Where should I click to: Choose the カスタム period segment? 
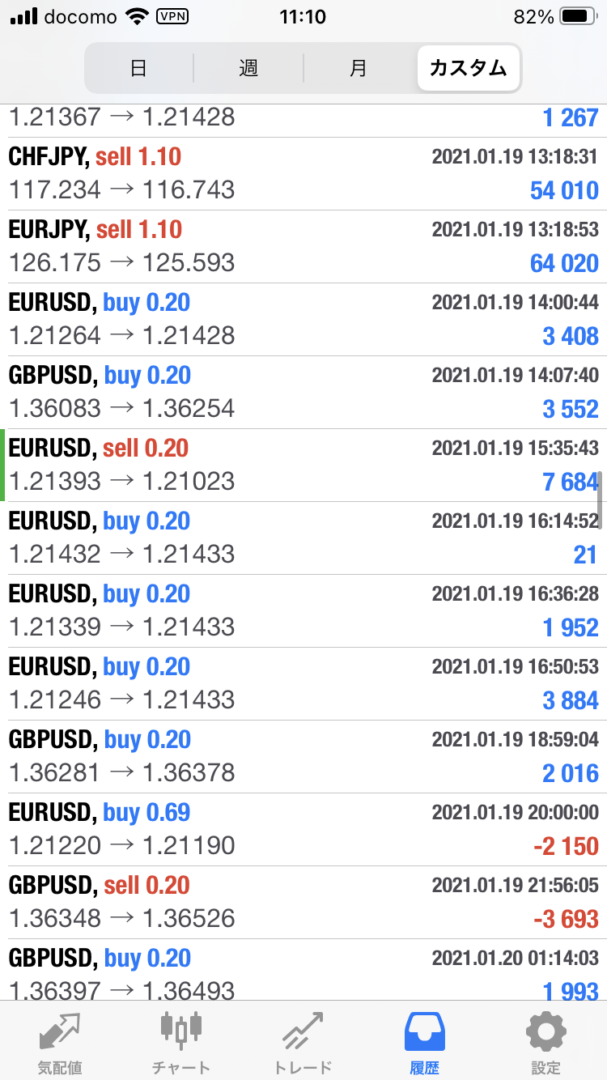[468, 68]
